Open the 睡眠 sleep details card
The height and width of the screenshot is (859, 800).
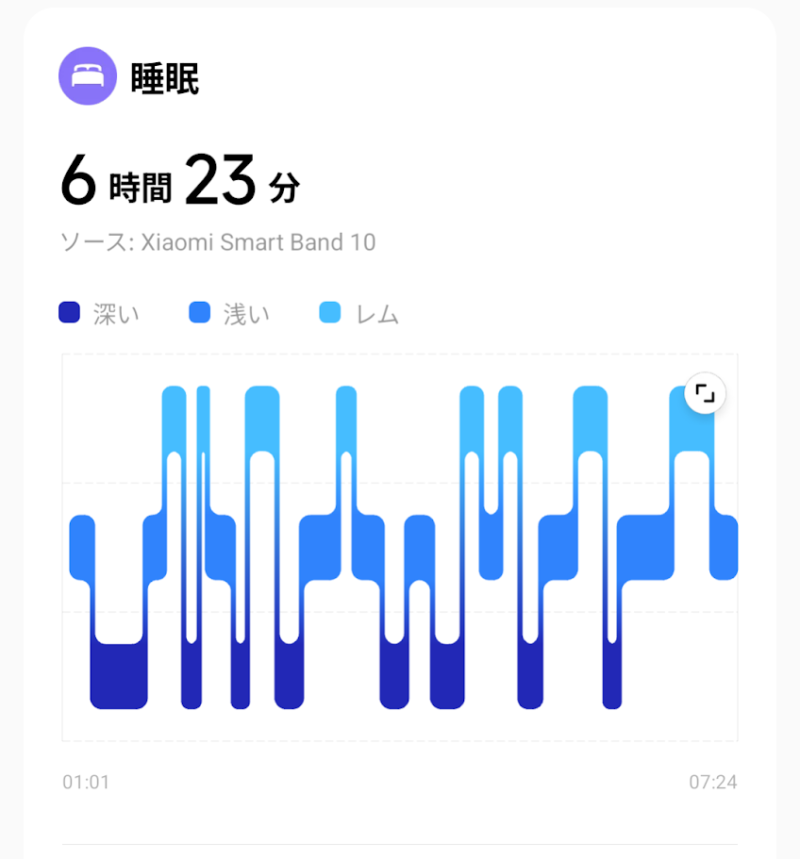pyautogui.click(x=165, y=80)
